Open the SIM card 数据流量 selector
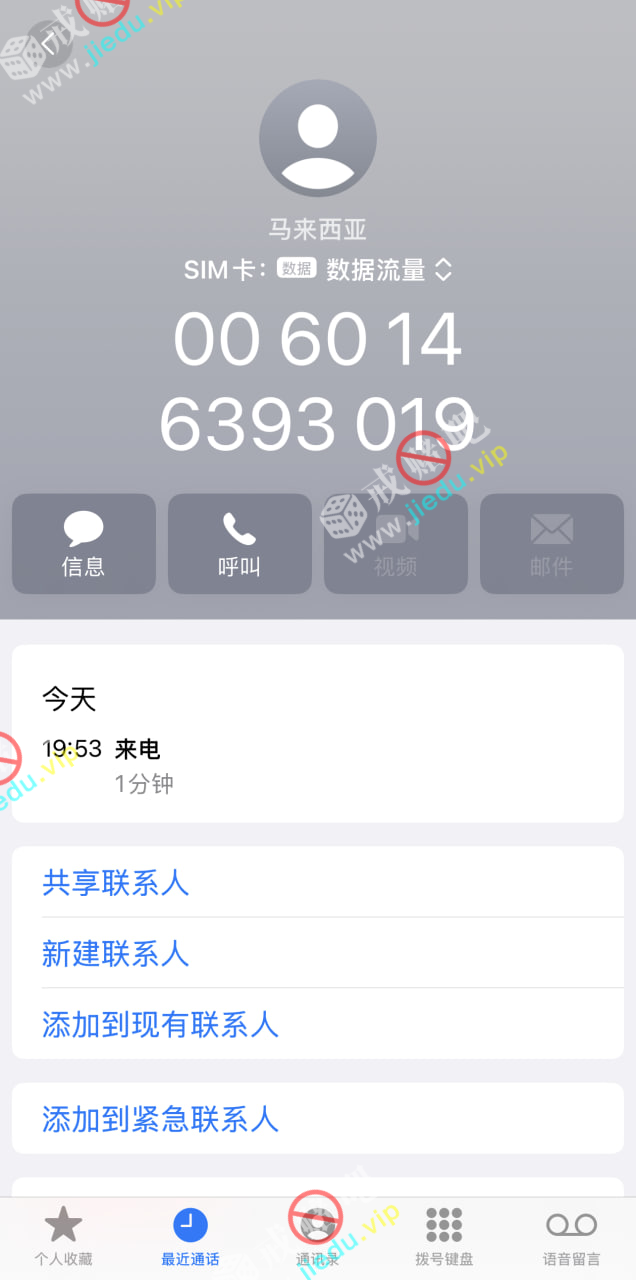Image resolution: width=636 pixels, height=1280 pixels. pyautogui.click(x=388, y=269)
